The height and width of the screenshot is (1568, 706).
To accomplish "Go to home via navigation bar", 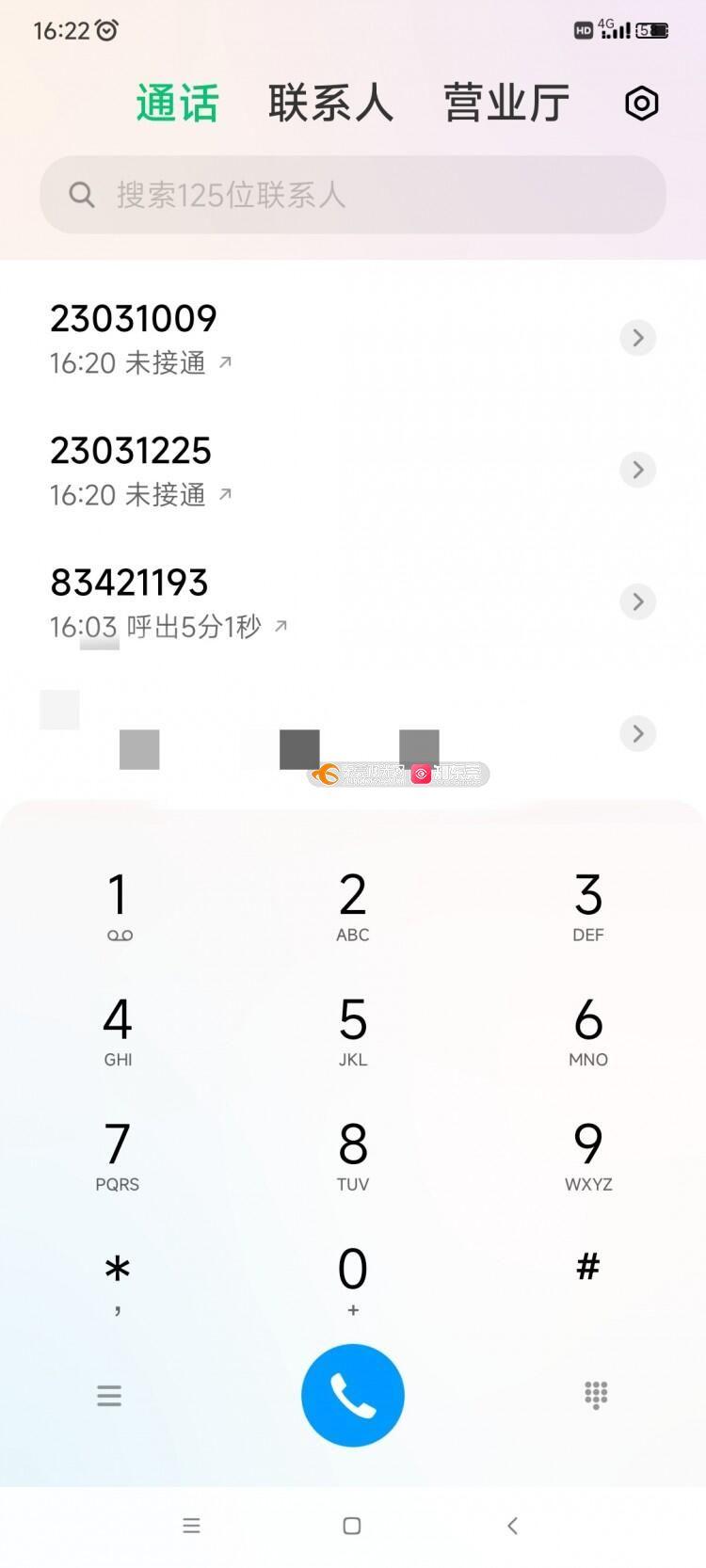I will click(352, 1526).
